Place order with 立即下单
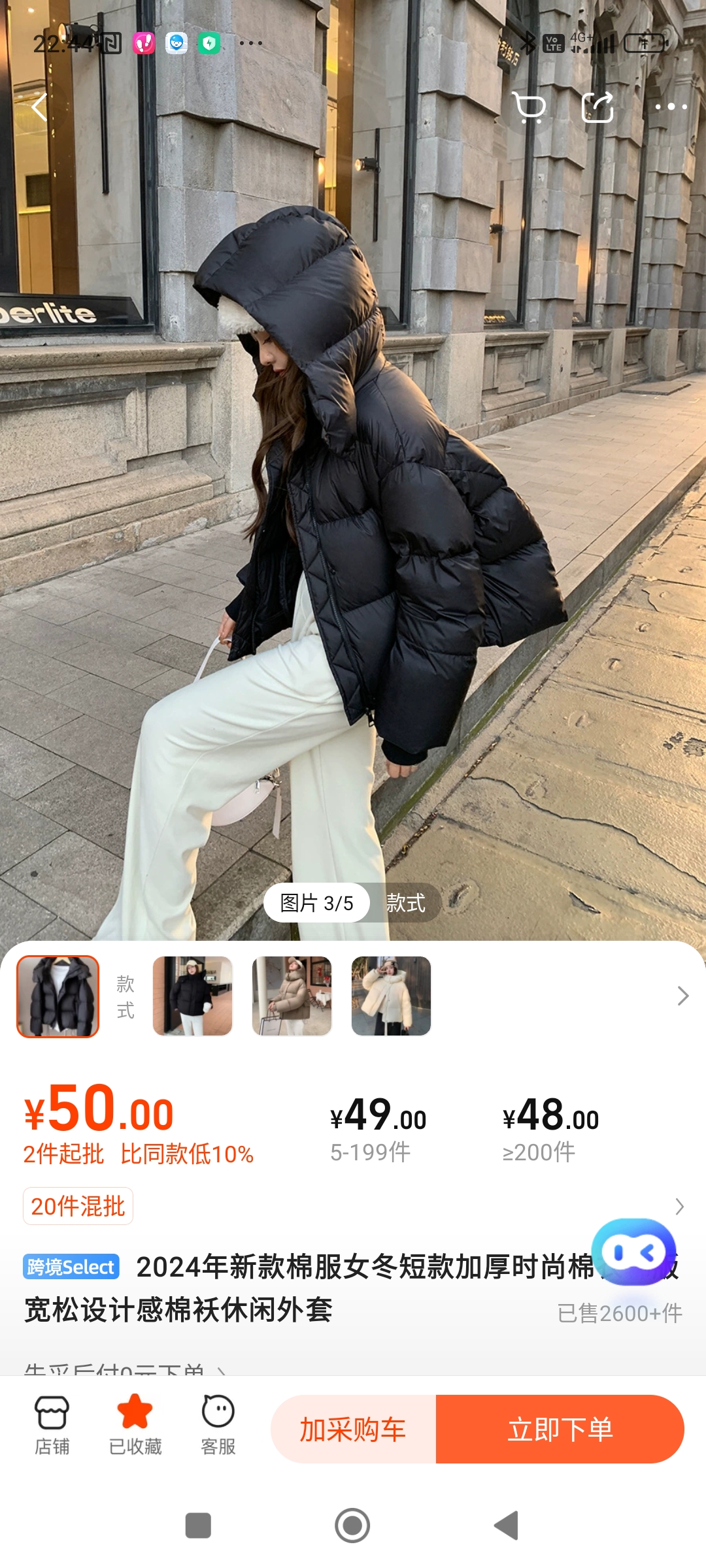Screen dimensions: 706x1568 point(560,1429)
